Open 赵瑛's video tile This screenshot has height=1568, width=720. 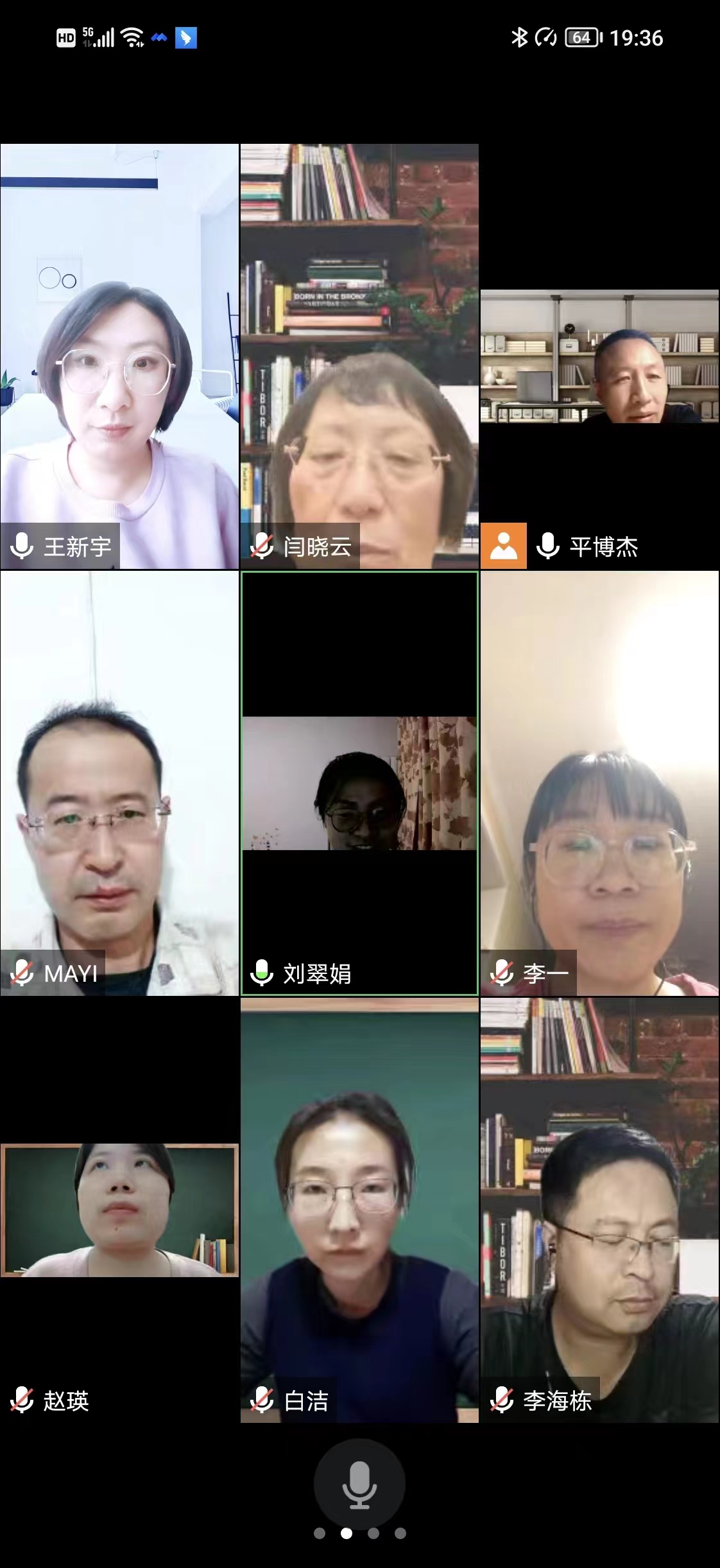tap(119, 1210)
